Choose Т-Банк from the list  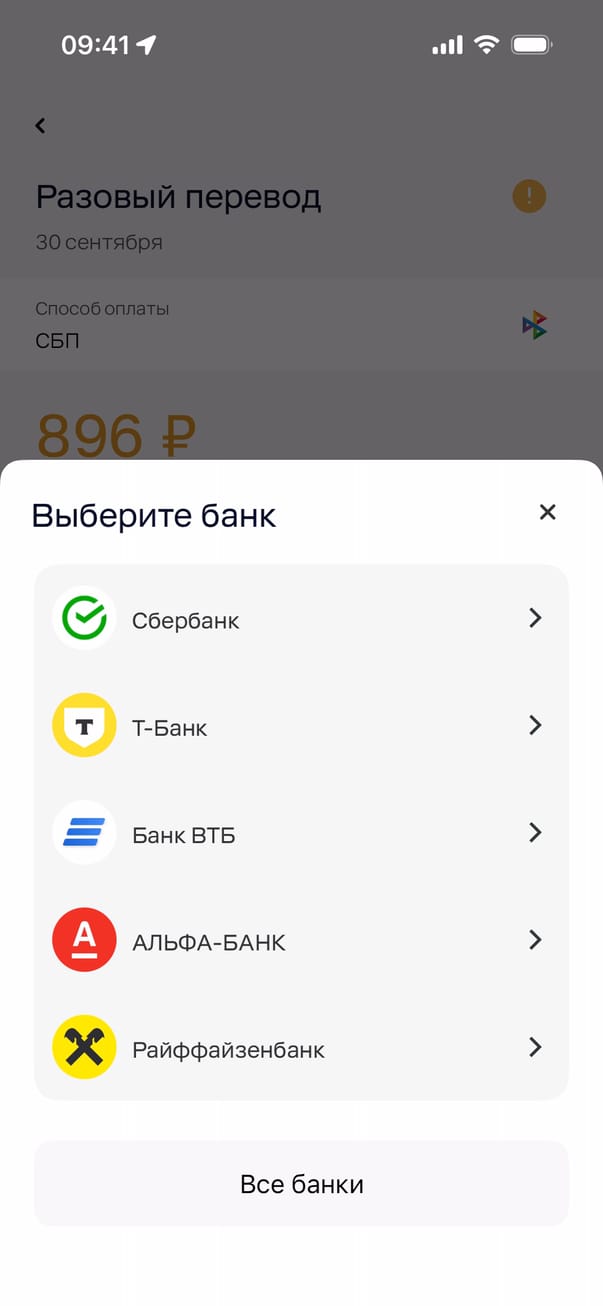tap(301, 726)
